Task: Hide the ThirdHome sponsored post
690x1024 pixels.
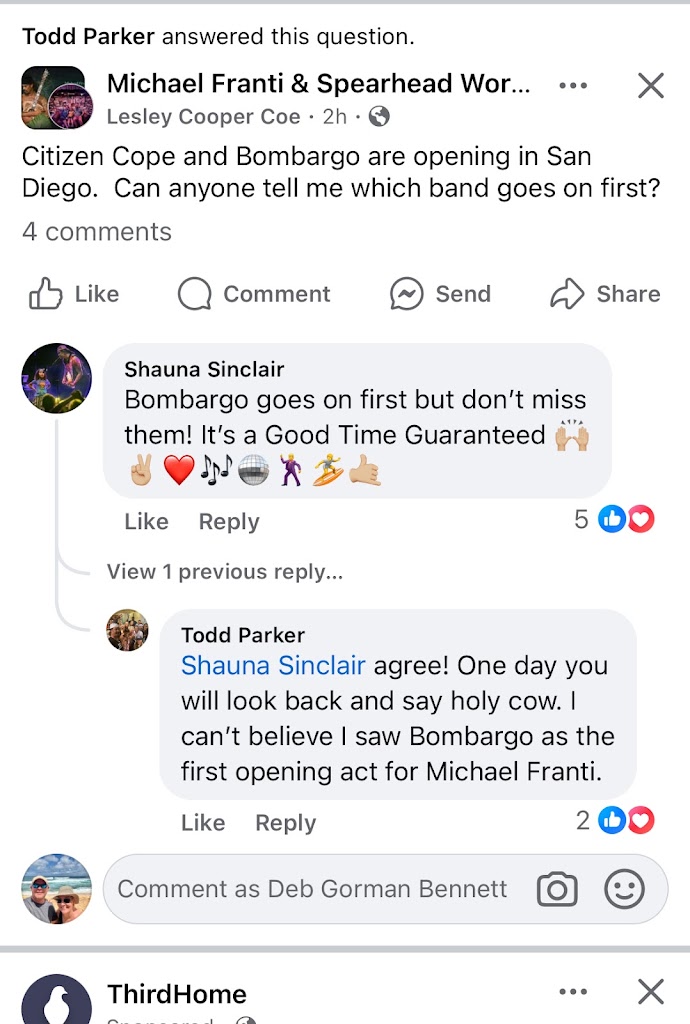Action: point(651,992)
